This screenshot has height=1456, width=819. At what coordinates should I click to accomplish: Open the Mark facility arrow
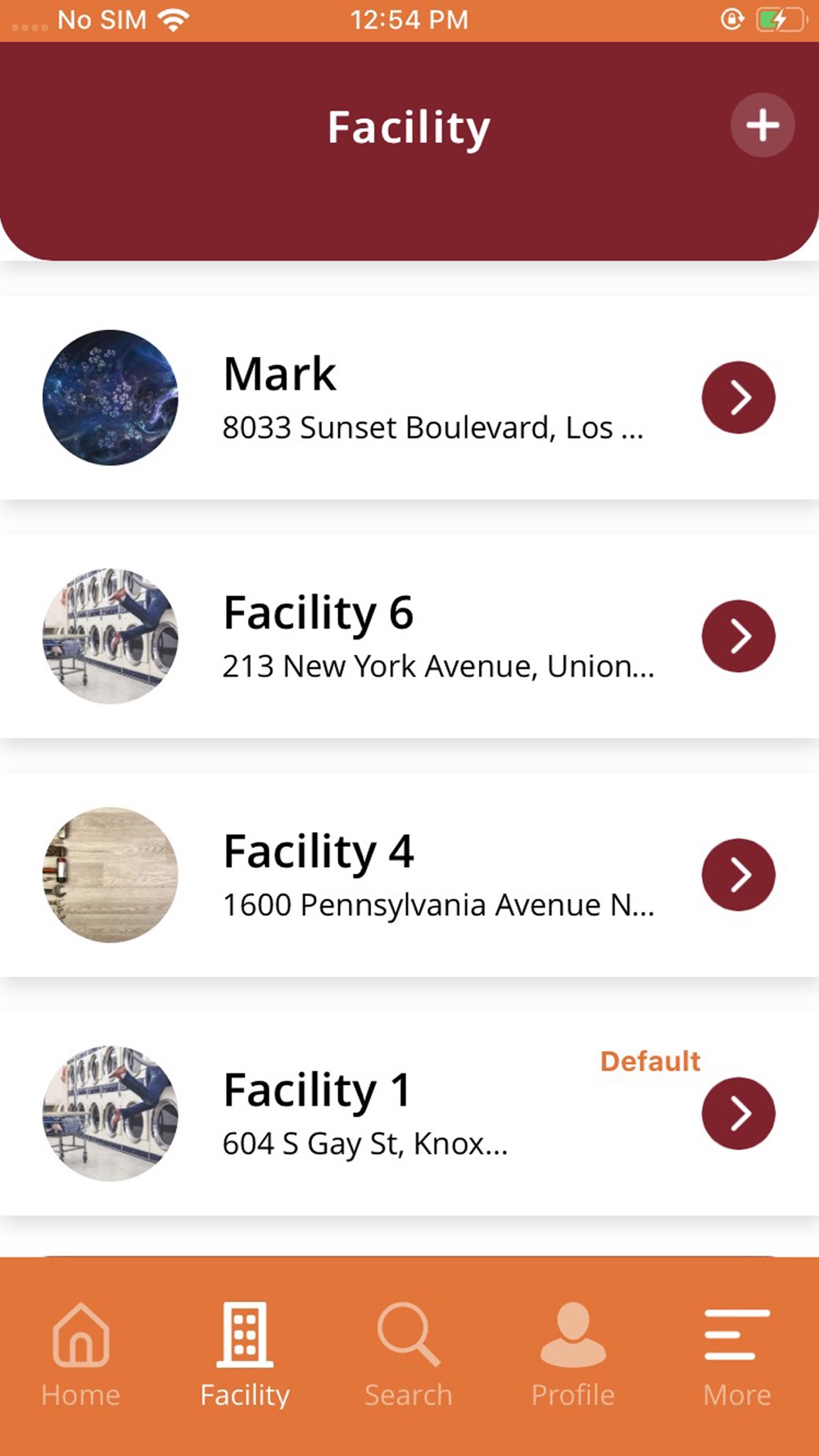[738, 397]
